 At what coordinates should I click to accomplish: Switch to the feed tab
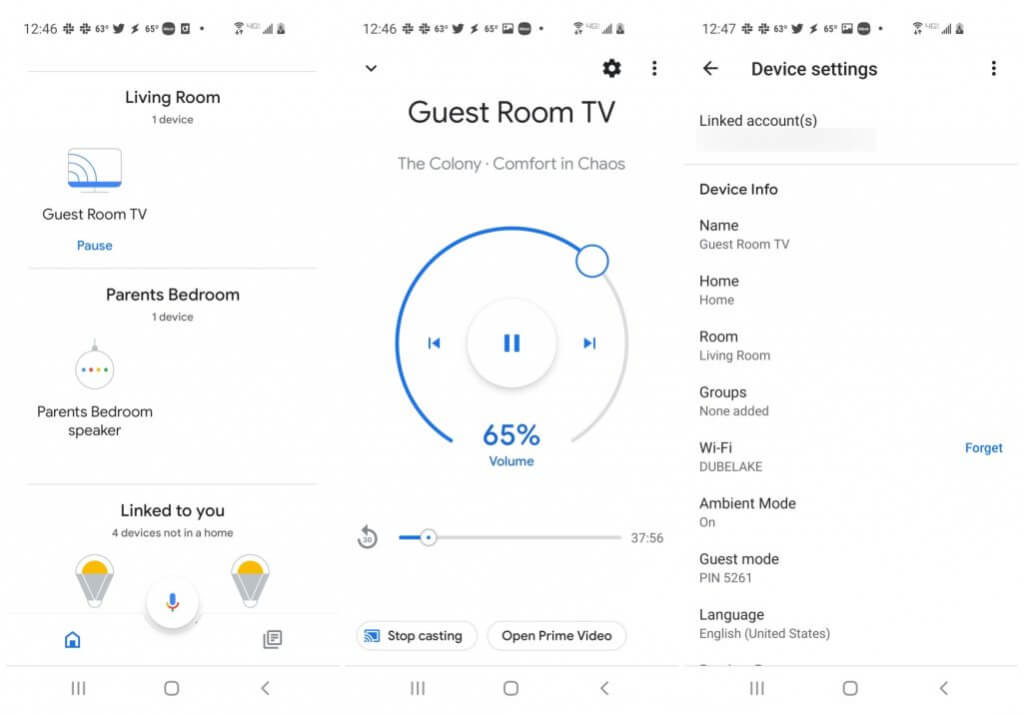pos(272,640)
